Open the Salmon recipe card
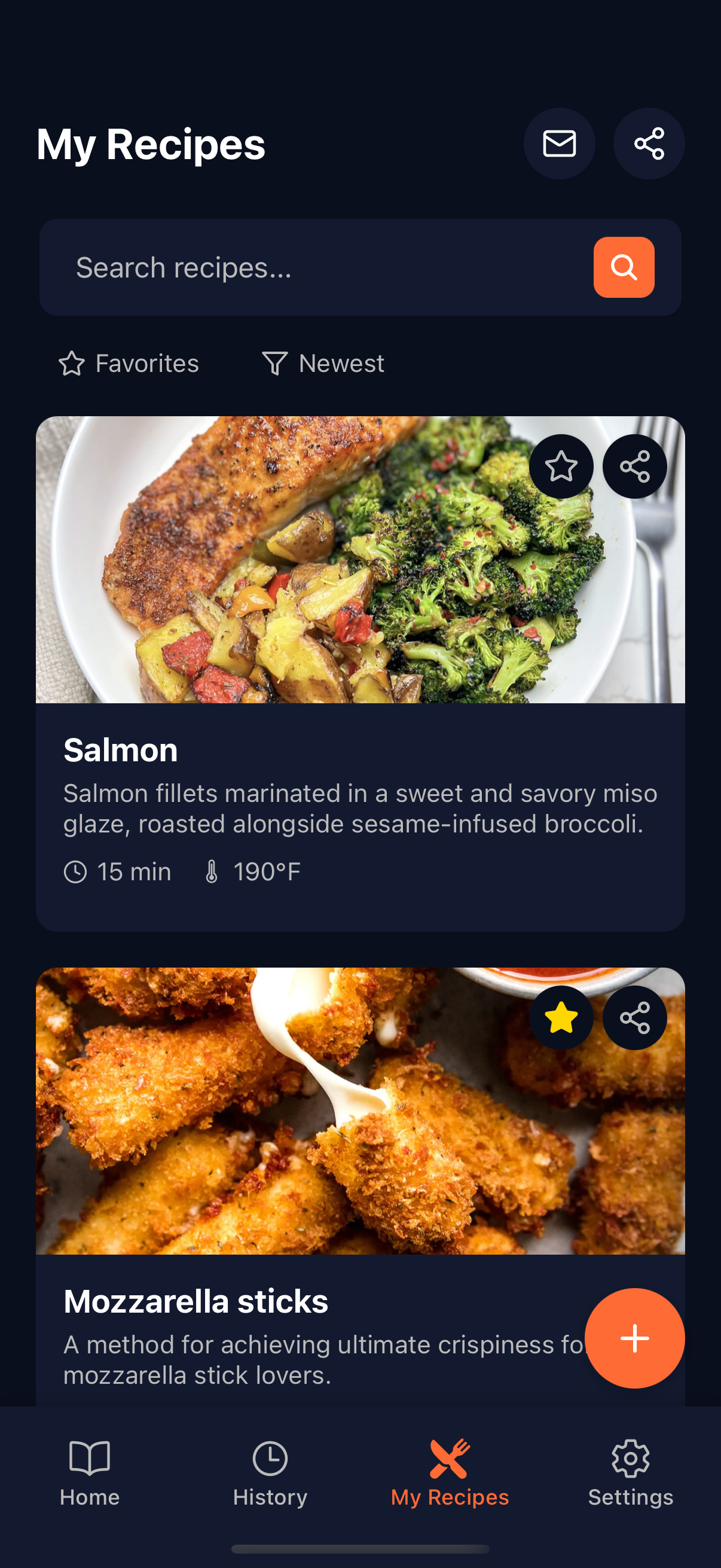721x1568 pixels. (360, 673)
